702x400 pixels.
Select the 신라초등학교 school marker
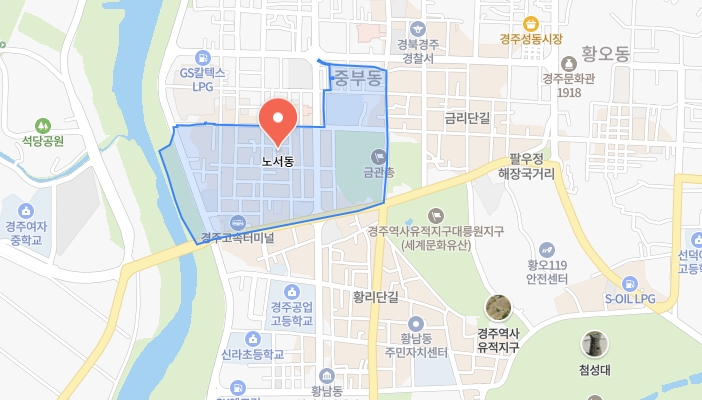point(253,338)
